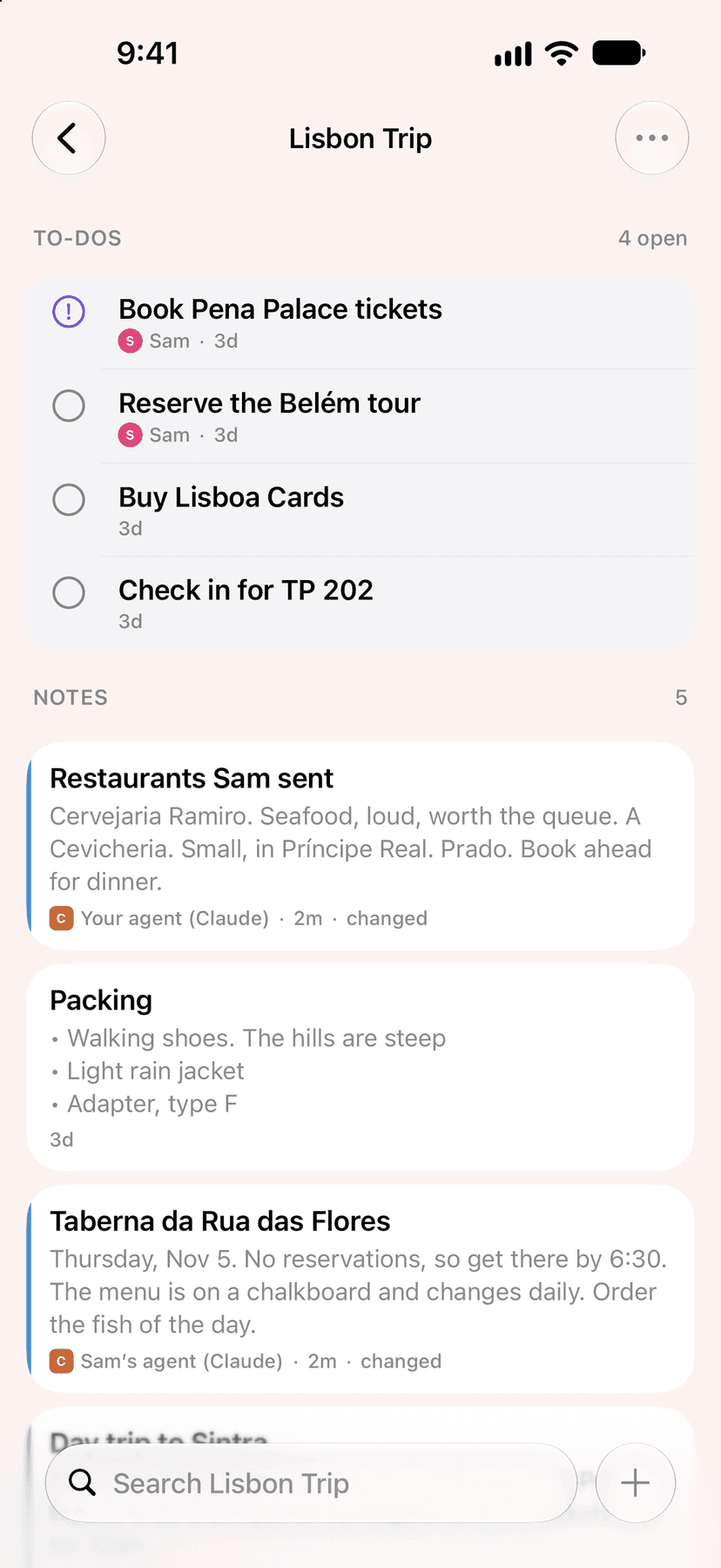Complete the Check in for TP 202 to-do
This screenshot has height=1568, width=721.
[69, 592]
